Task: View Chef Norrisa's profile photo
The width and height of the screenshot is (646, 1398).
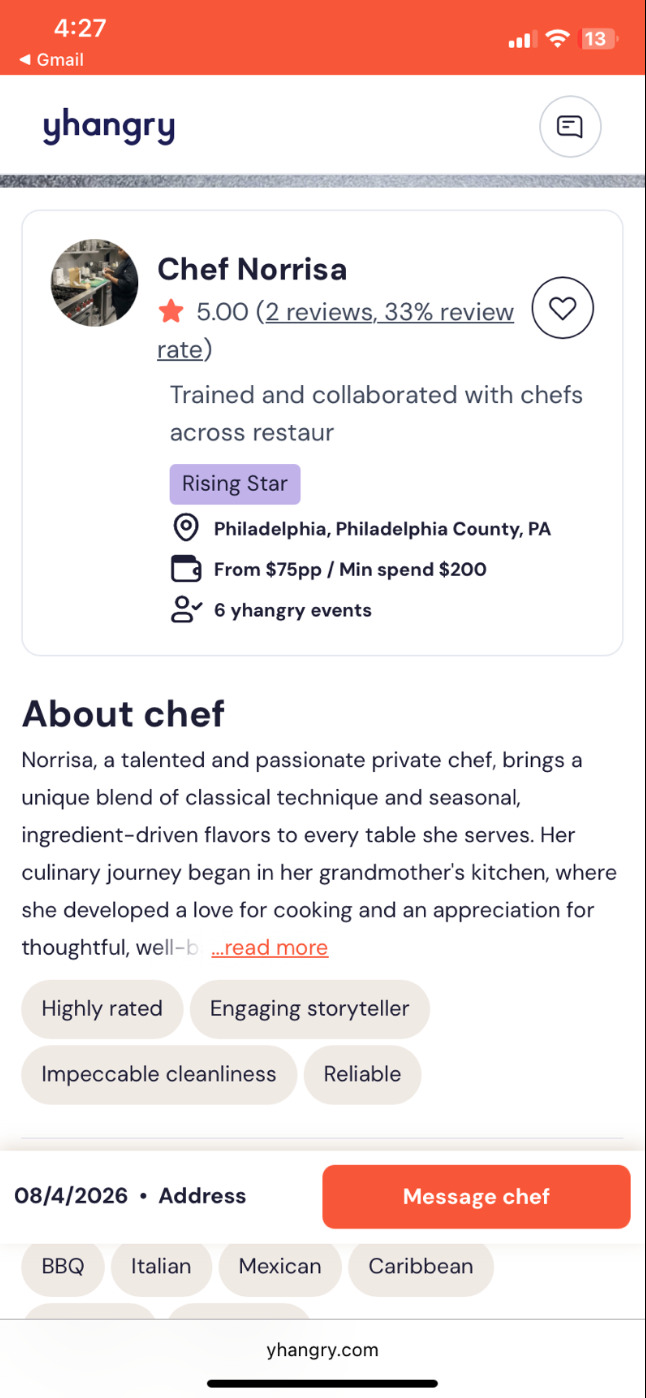Action: click(x=95, y=282)
